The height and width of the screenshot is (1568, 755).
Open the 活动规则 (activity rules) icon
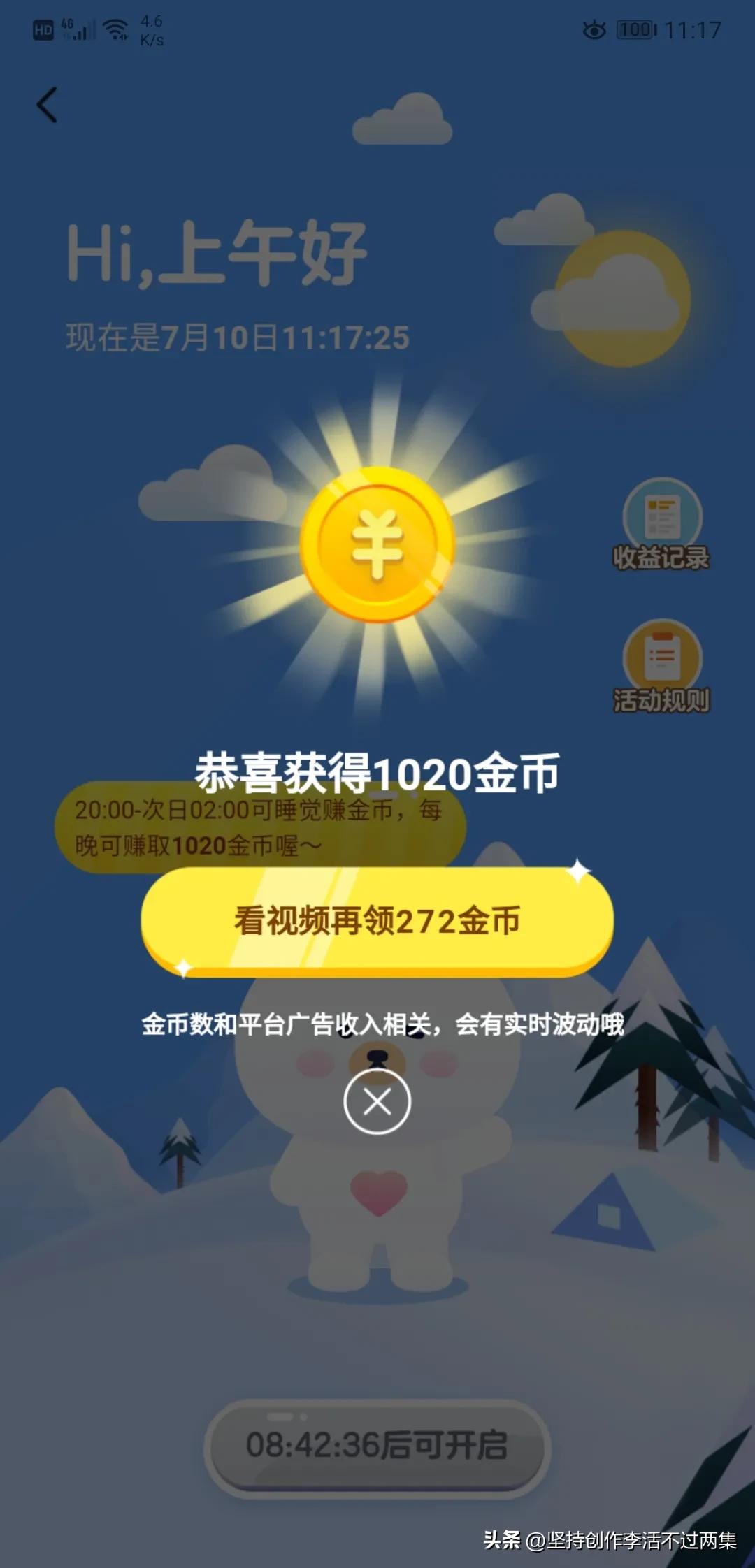(660, 664)
